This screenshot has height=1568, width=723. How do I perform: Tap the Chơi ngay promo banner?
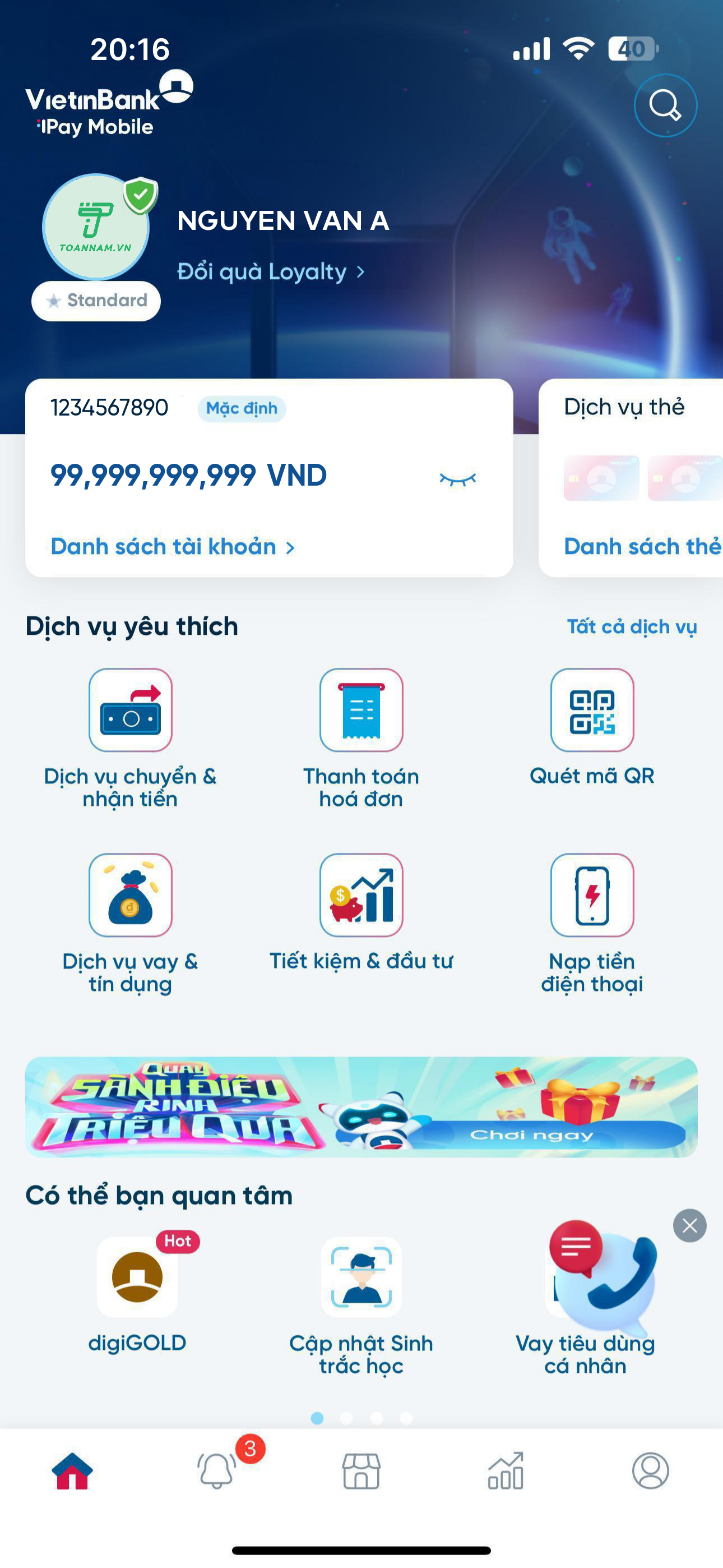point(532,1134)
